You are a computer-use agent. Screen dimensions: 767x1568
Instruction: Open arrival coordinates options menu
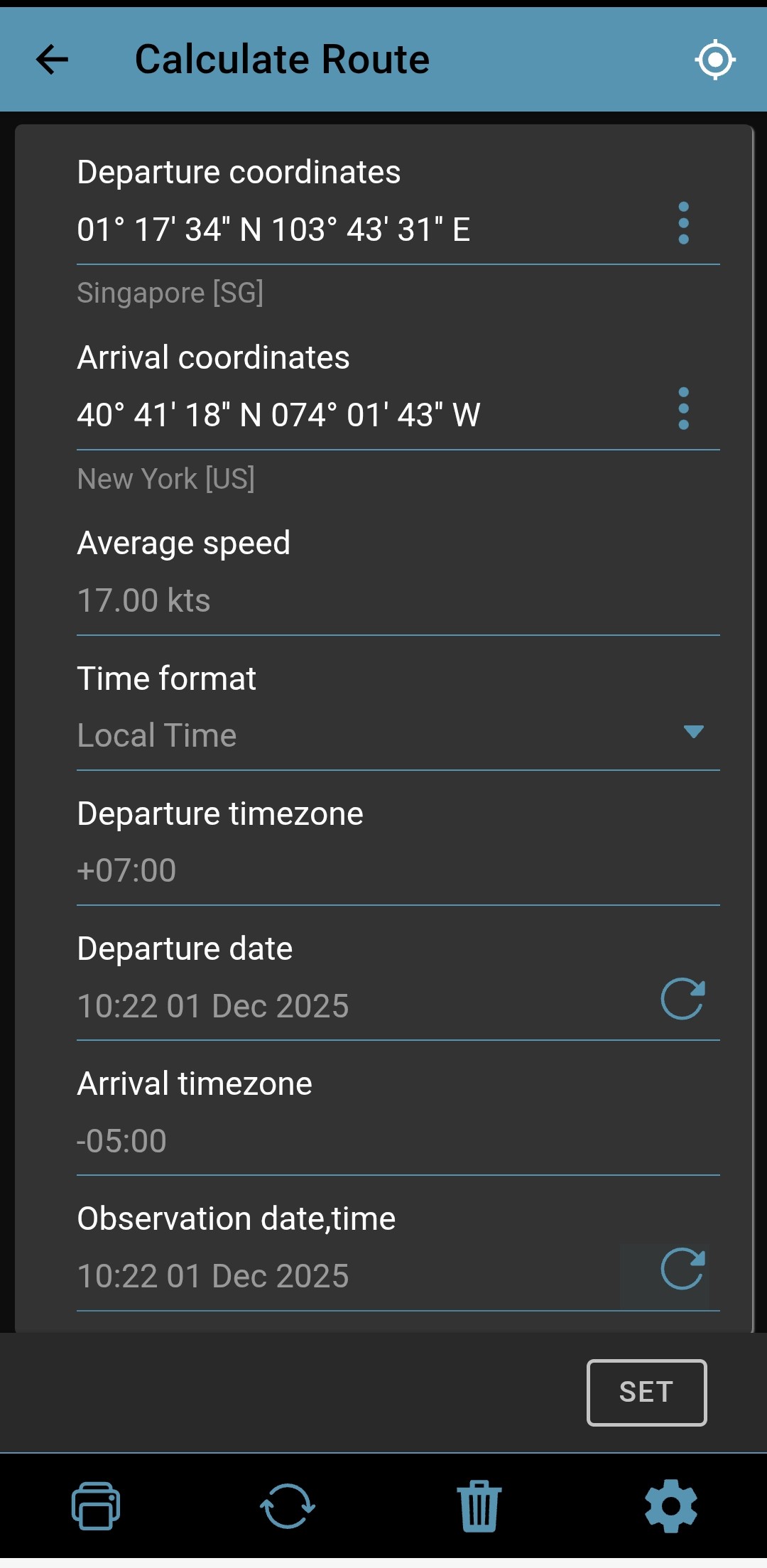683,409
